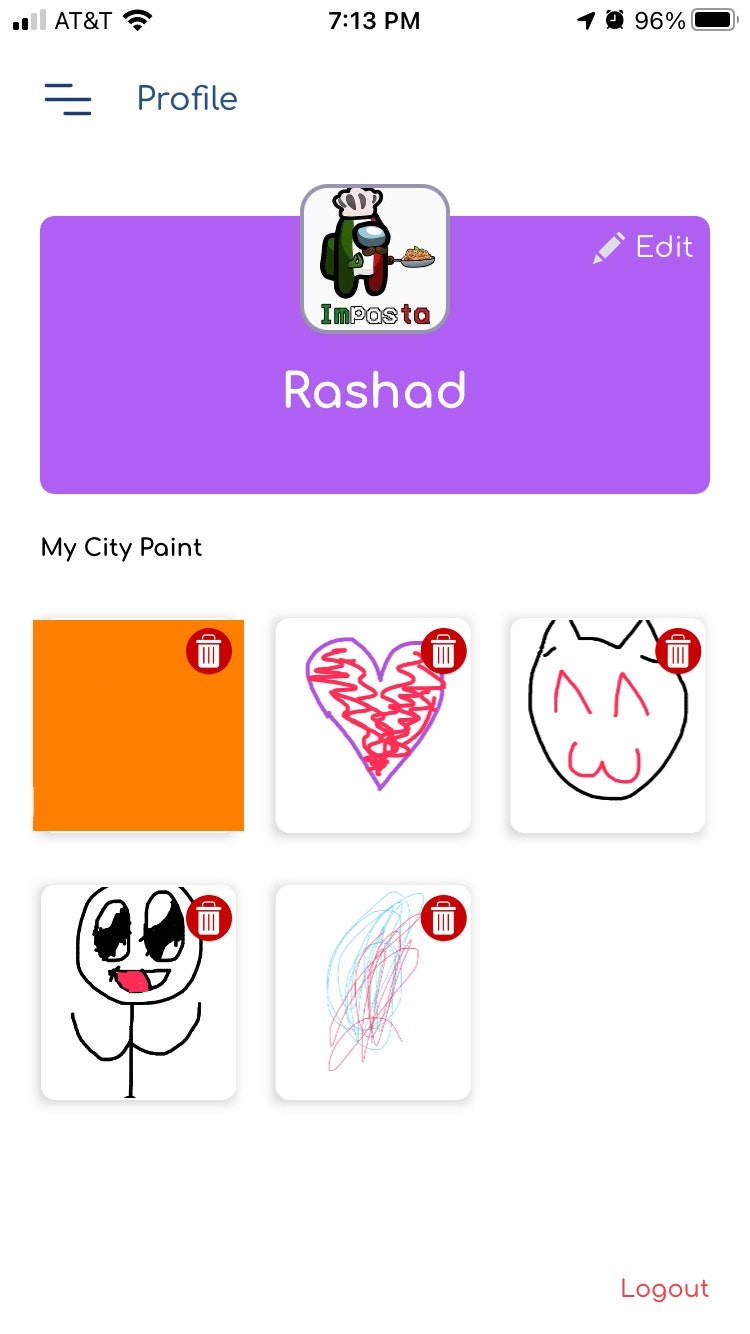The height and width of the screenshot is (1334, 750).
Task: Select the Profile title text
Action: [x=186, y=99]
